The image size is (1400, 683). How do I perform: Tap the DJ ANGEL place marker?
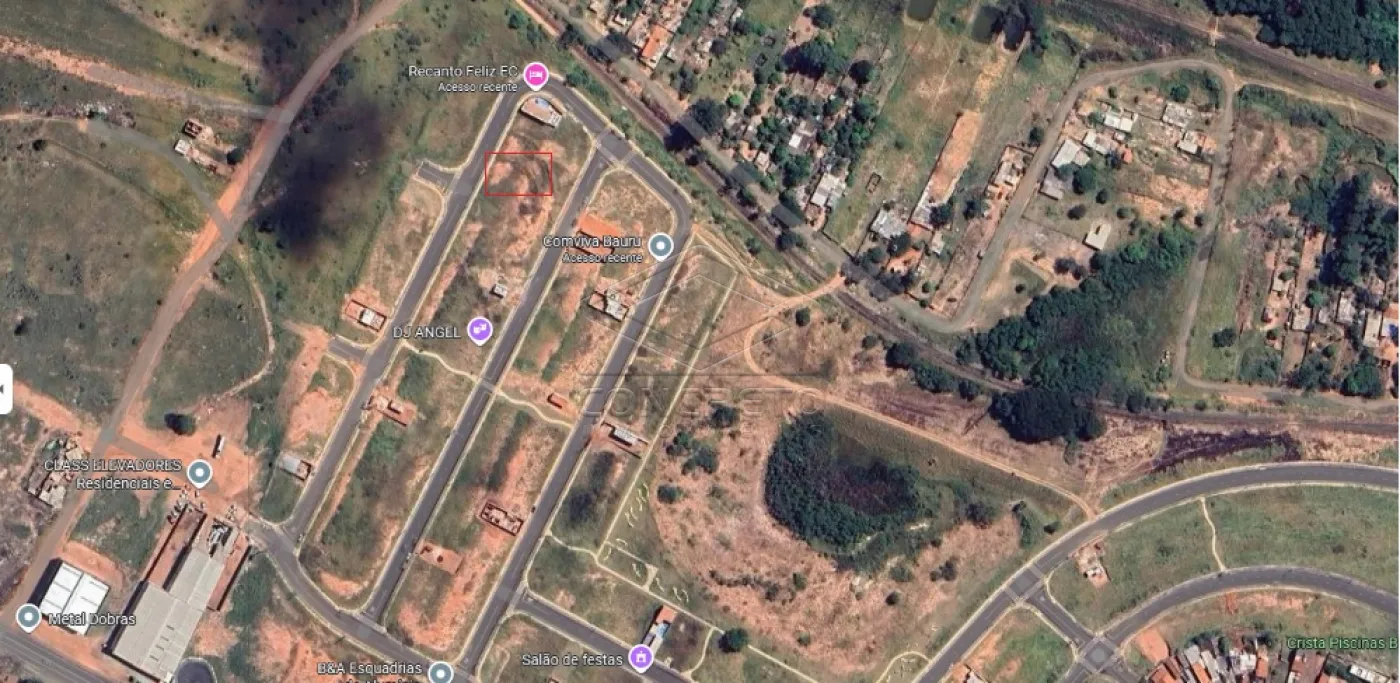480,331
